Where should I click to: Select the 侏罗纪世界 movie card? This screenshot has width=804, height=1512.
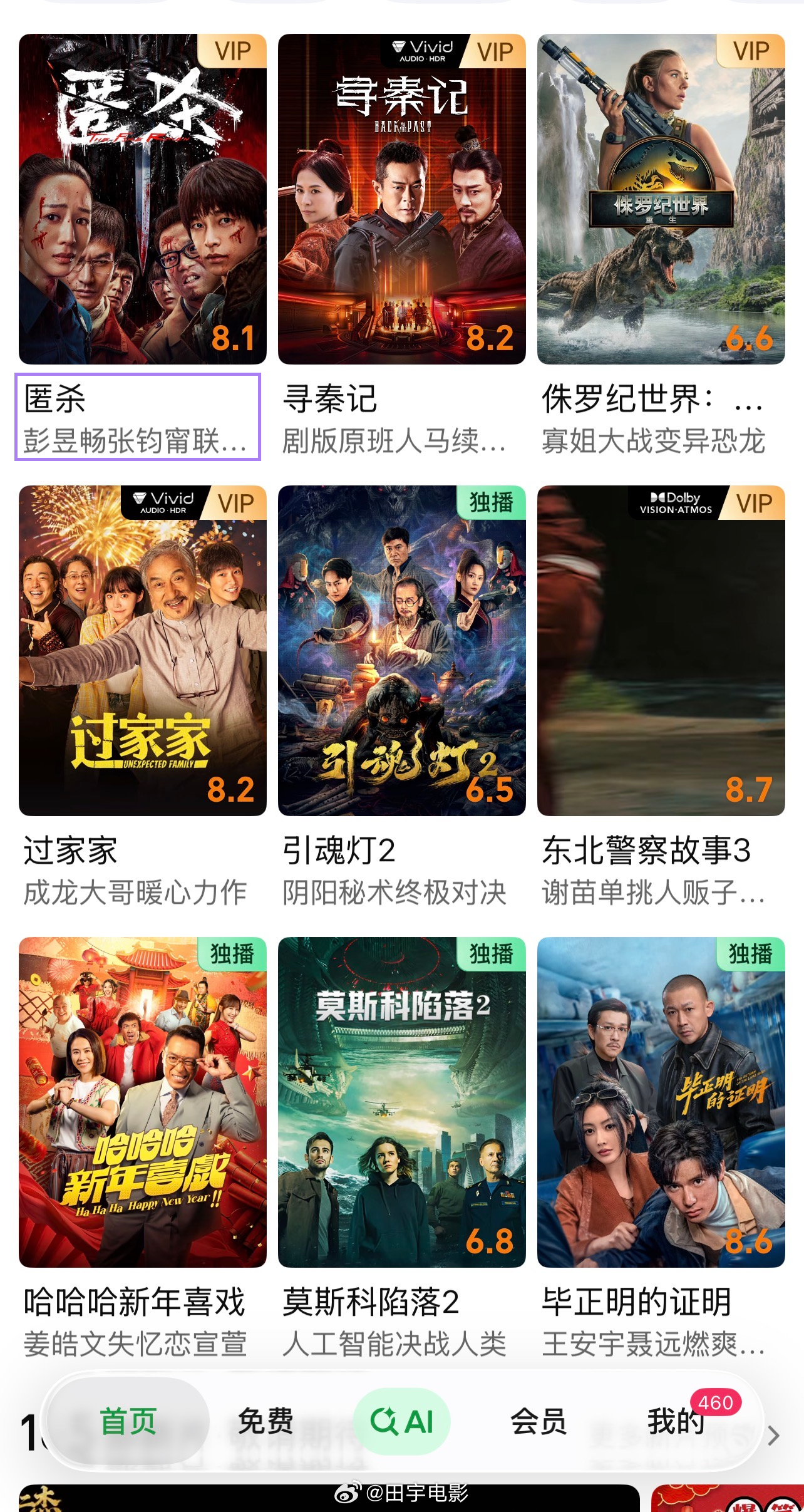661,199
